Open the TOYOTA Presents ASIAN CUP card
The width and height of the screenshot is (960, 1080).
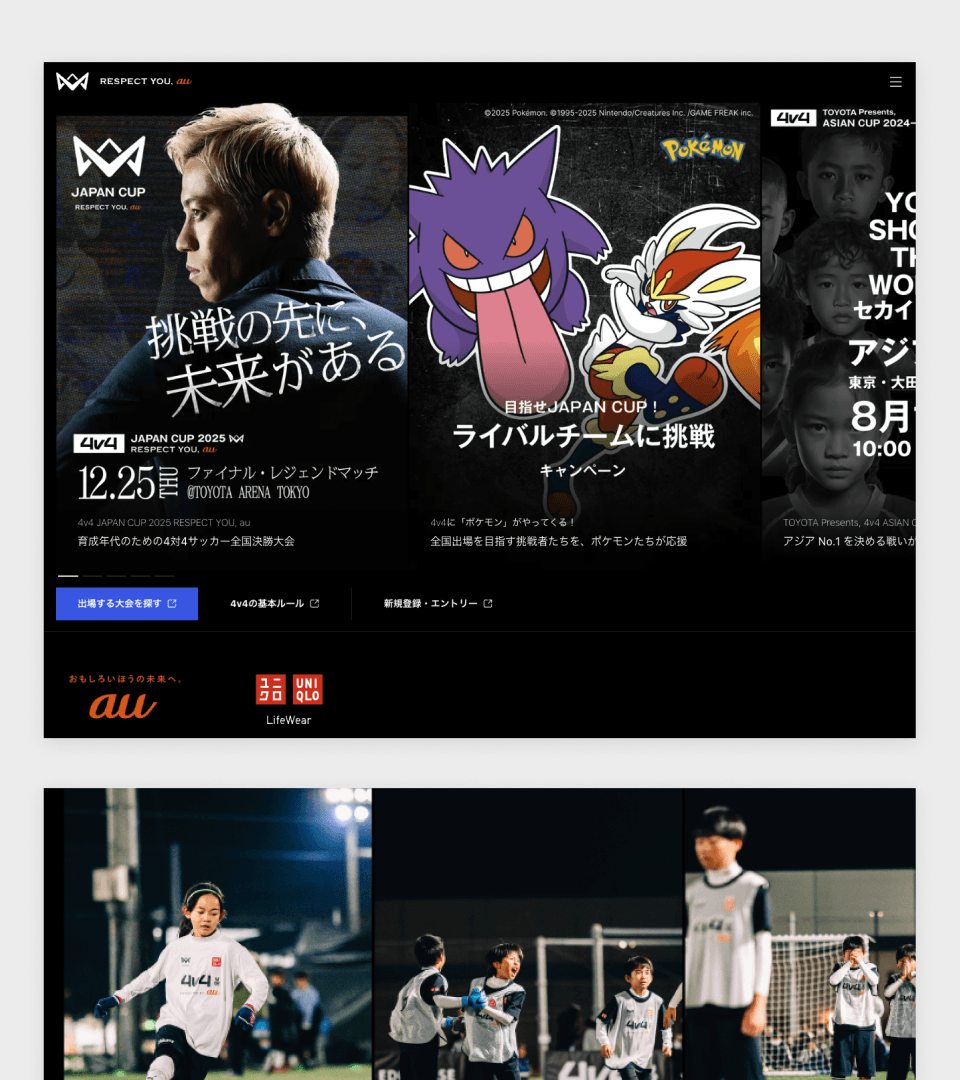click(x=838, y=330)
